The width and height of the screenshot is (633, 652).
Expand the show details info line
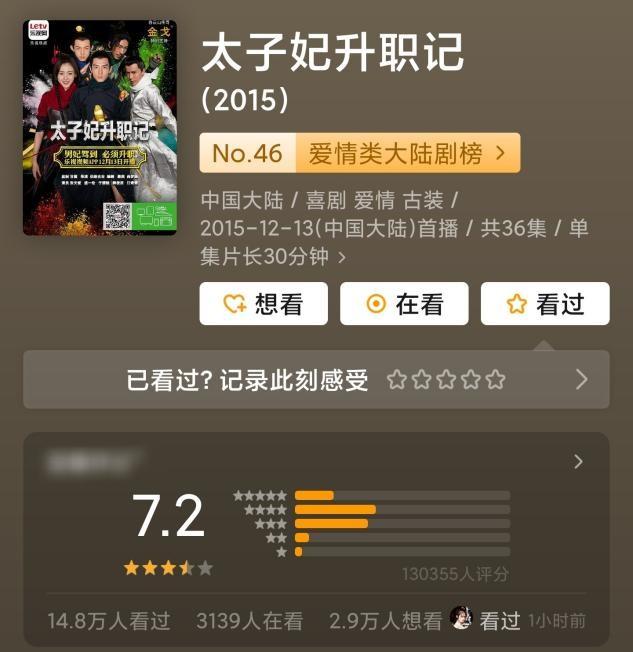[x=342, y=258]
